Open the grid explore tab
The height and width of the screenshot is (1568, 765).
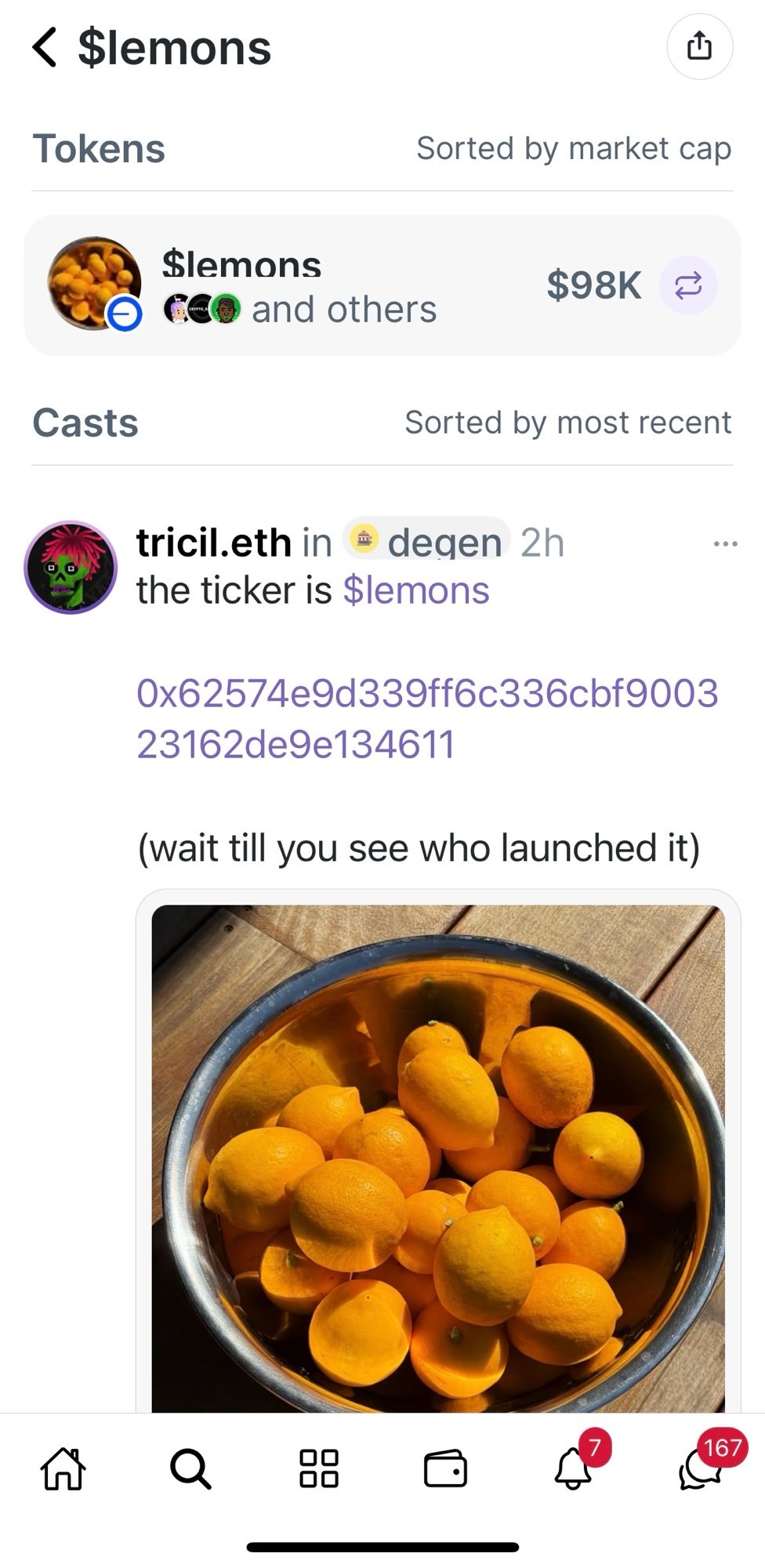click(319, 1468)
